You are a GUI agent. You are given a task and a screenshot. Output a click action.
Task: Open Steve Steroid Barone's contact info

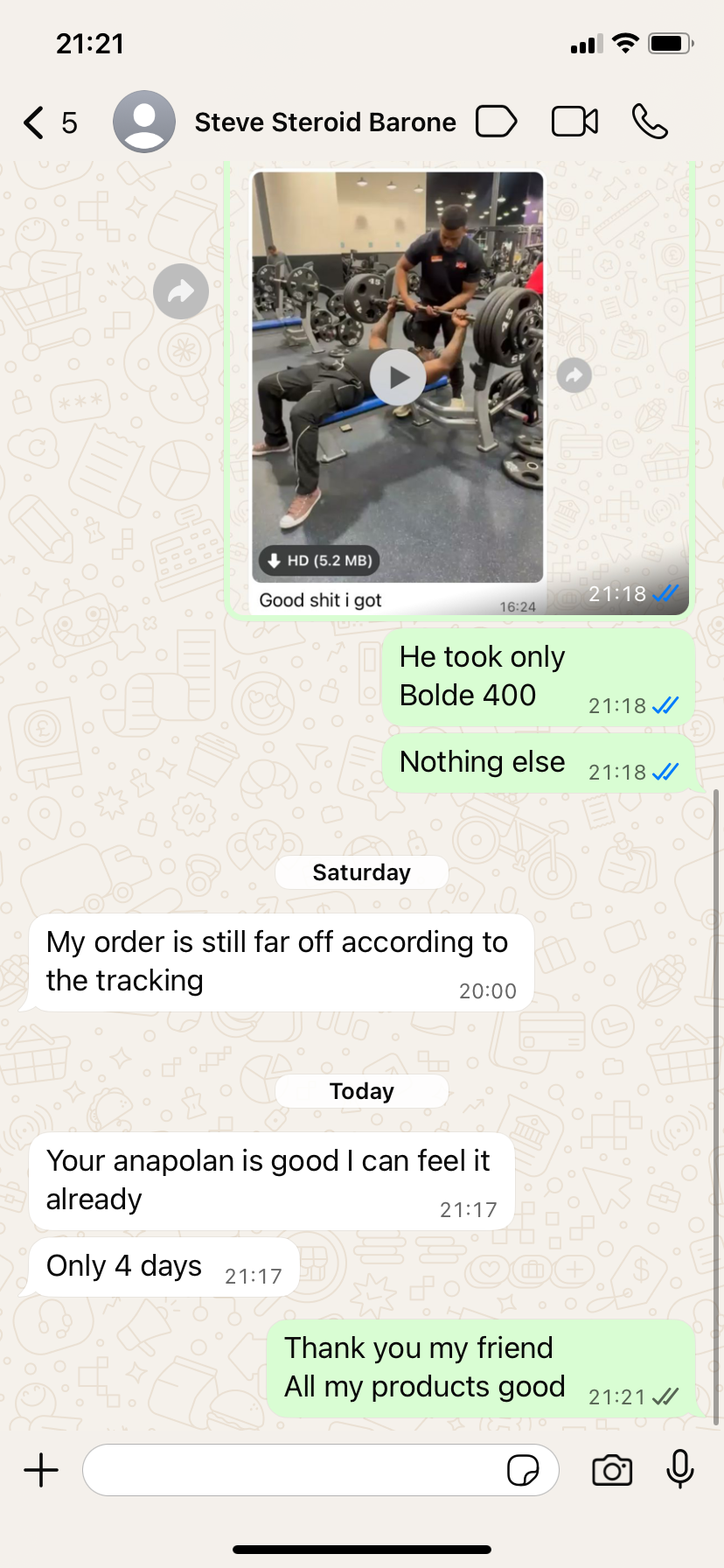[324, 122]
